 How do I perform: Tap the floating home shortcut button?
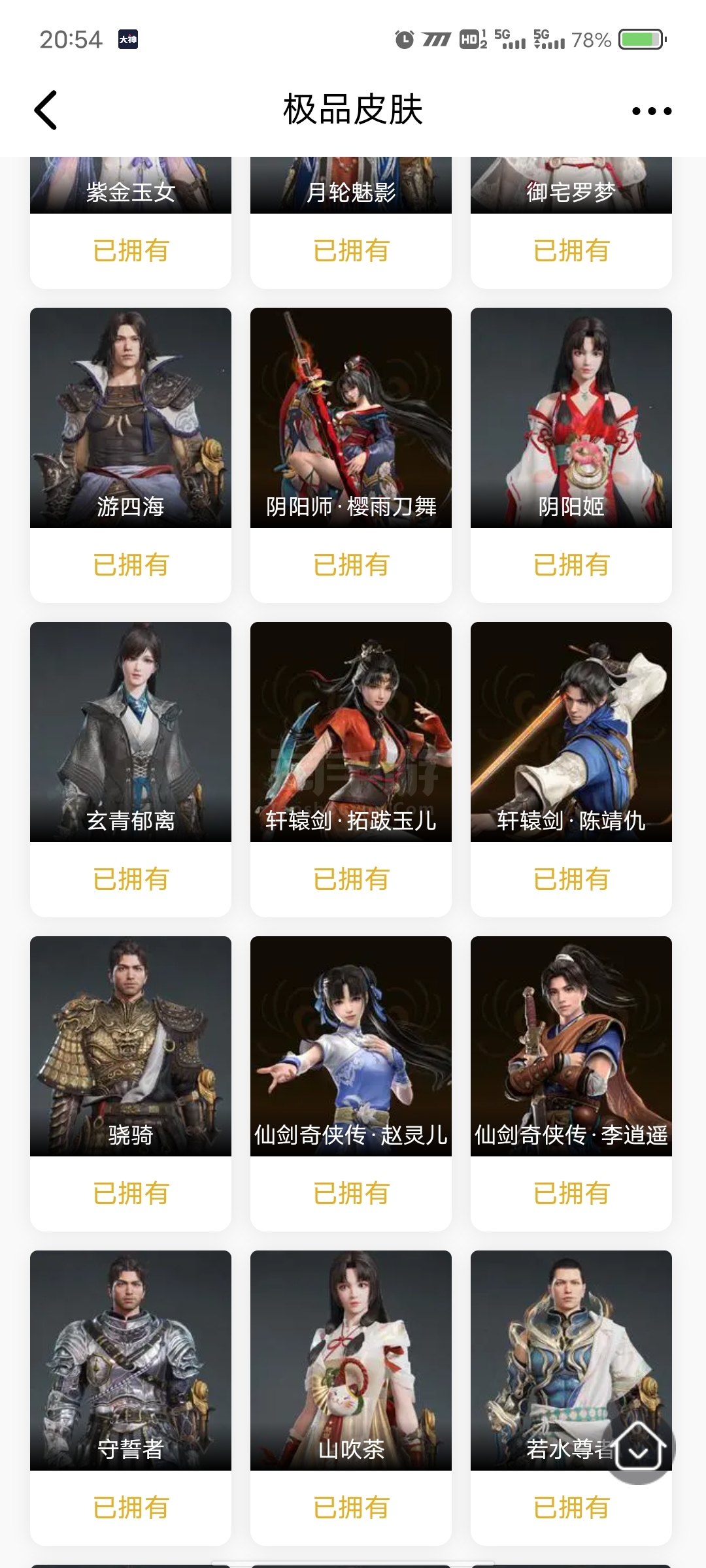coord(639,1448)
